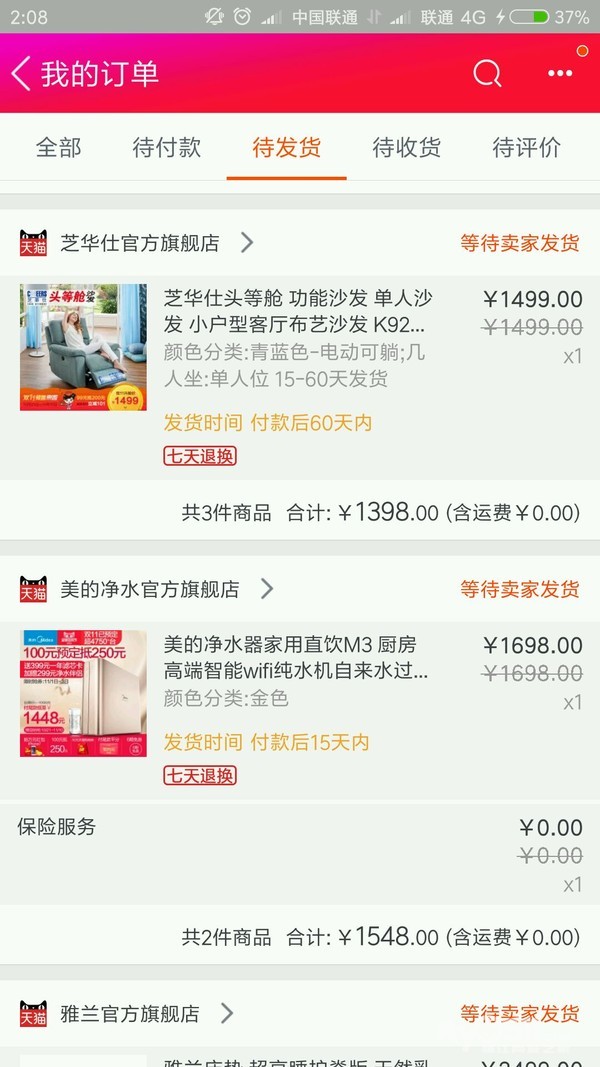The height and width of the screenshot is (1067, 600).
Task: Open 雅兰官方旗舰店 store page
Action: point(130,1014)
